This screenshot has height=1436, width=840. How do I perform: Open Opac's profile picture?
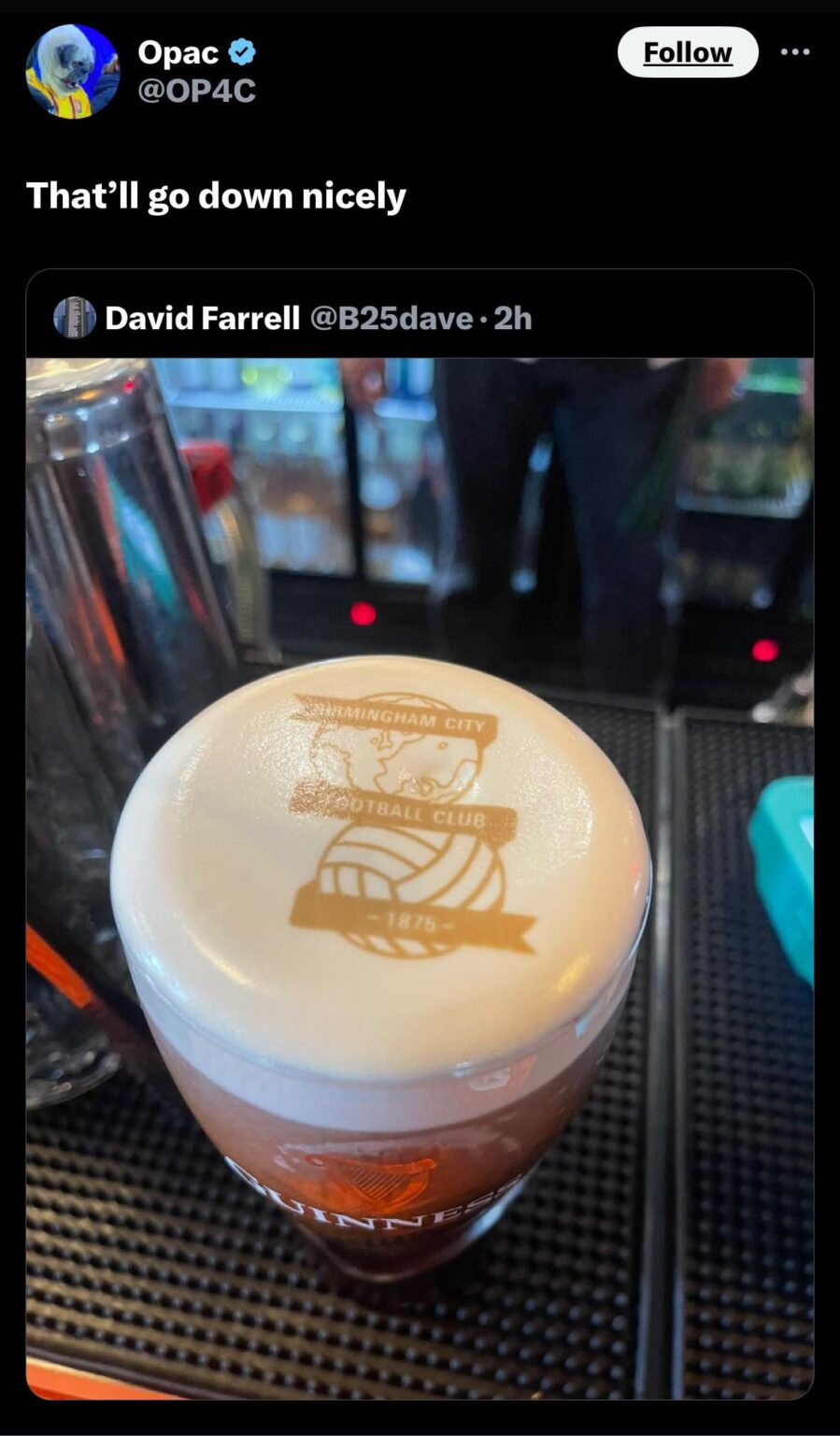tap(72, 72)
